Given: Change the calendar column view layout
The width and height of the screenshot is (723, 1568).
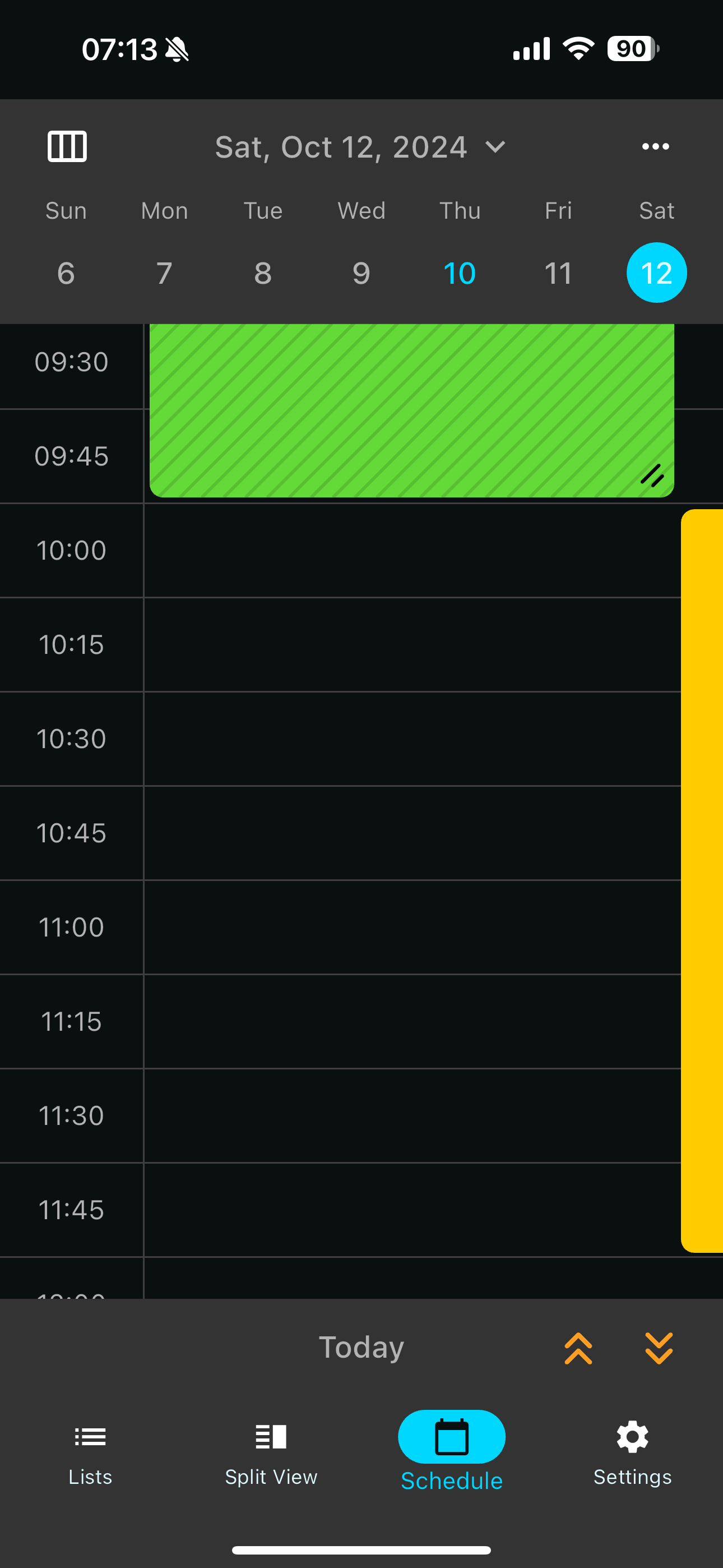Looking at the screenshot, I should click(67, 146).
